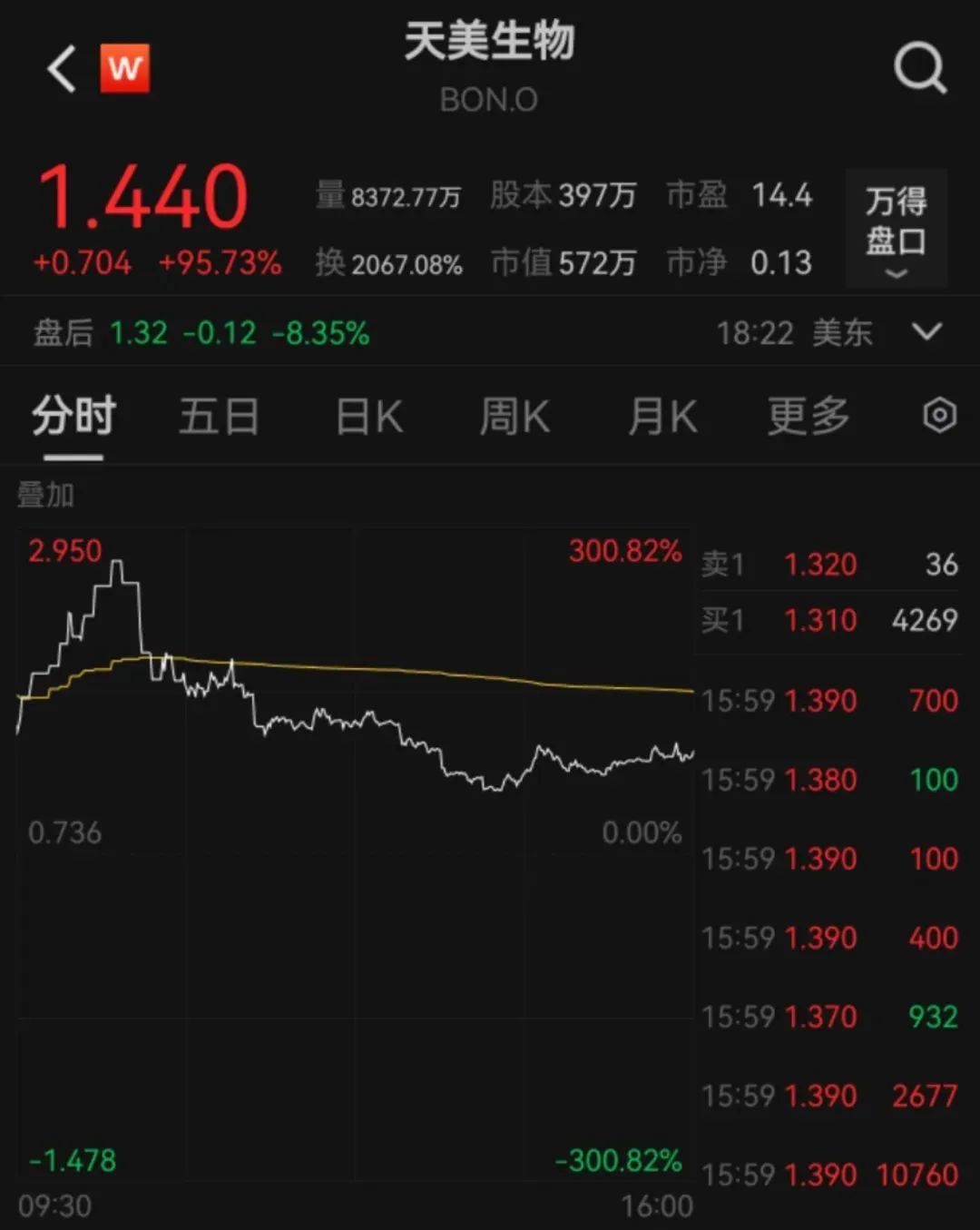Viewport: 980px width, 1230px height.
Task: Open chart settings via the gear icon
Action: point(939,417)
